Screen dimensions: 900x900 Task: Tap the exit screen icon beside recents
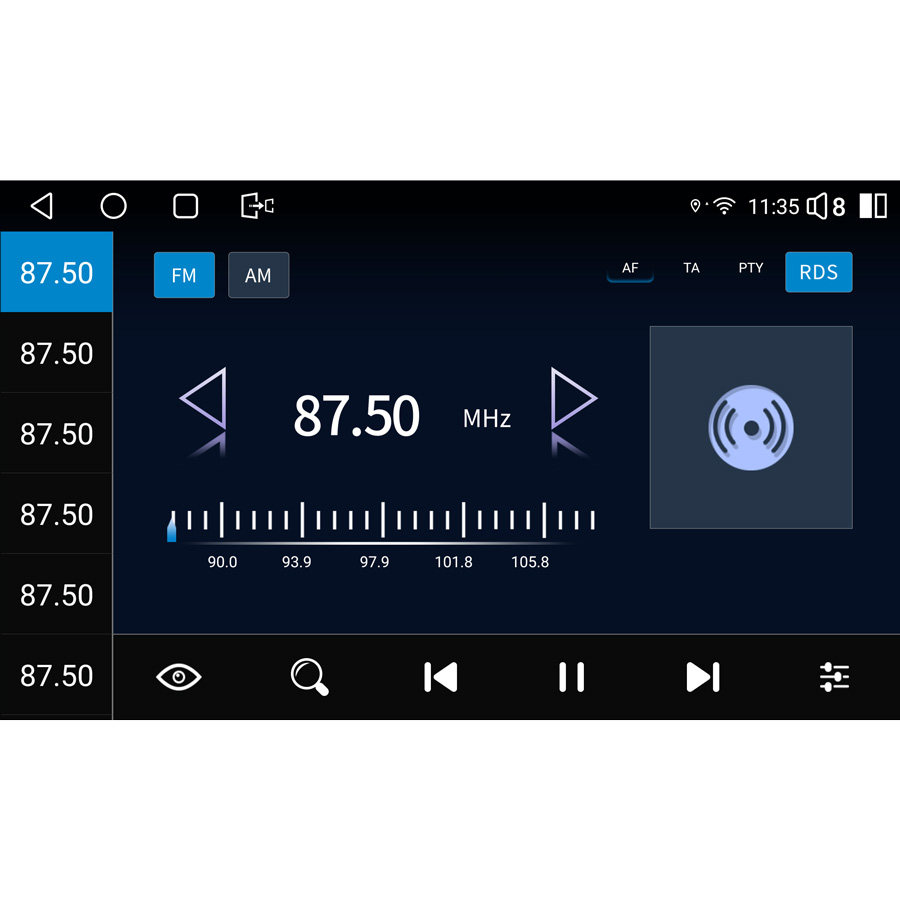[x=257, y=206]
